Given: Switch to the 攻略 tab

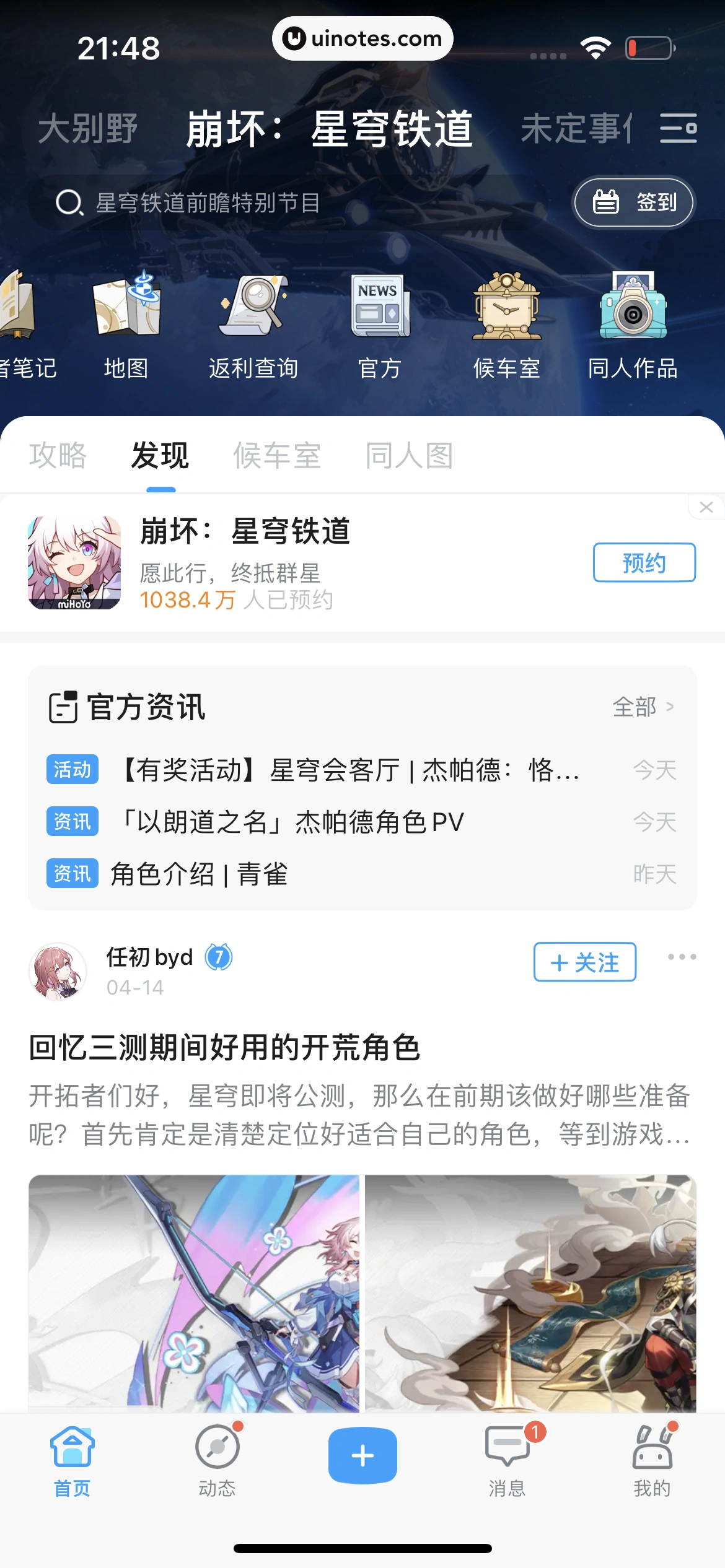Looking at the screenshot, I should (58, 455).
